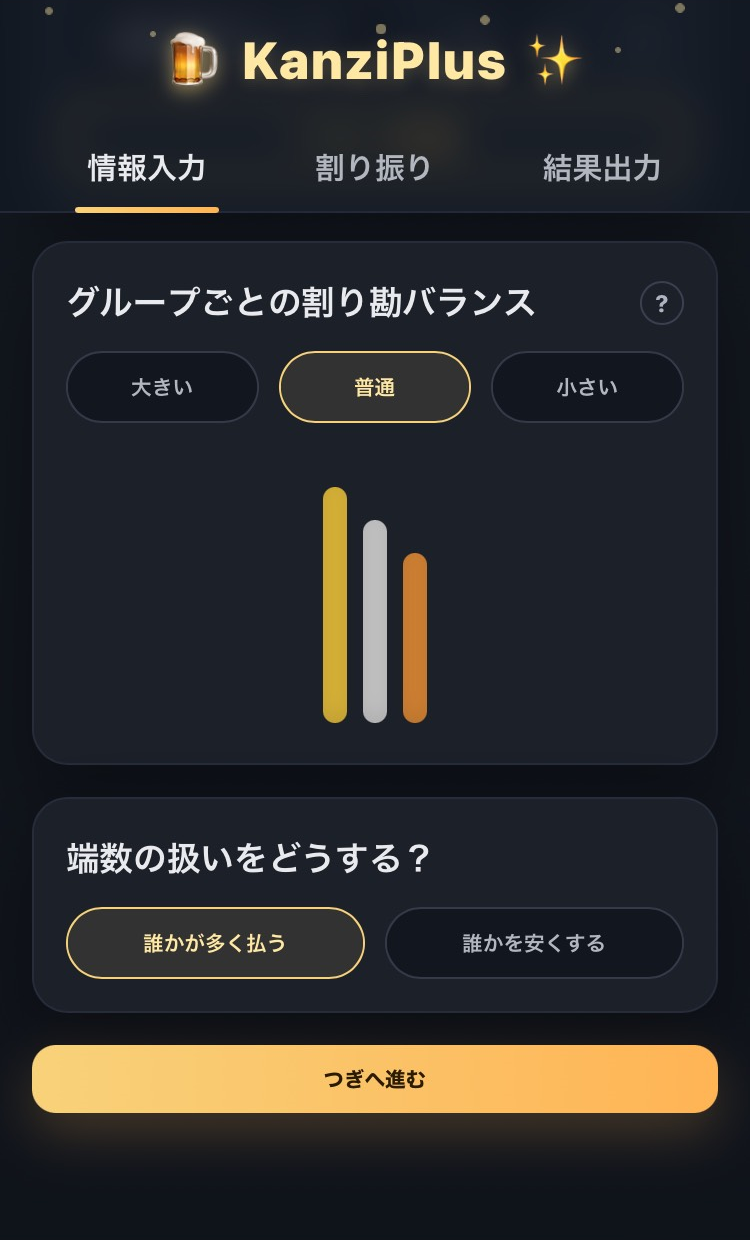Switch to the 結果出力 tab

click(601, 168)
